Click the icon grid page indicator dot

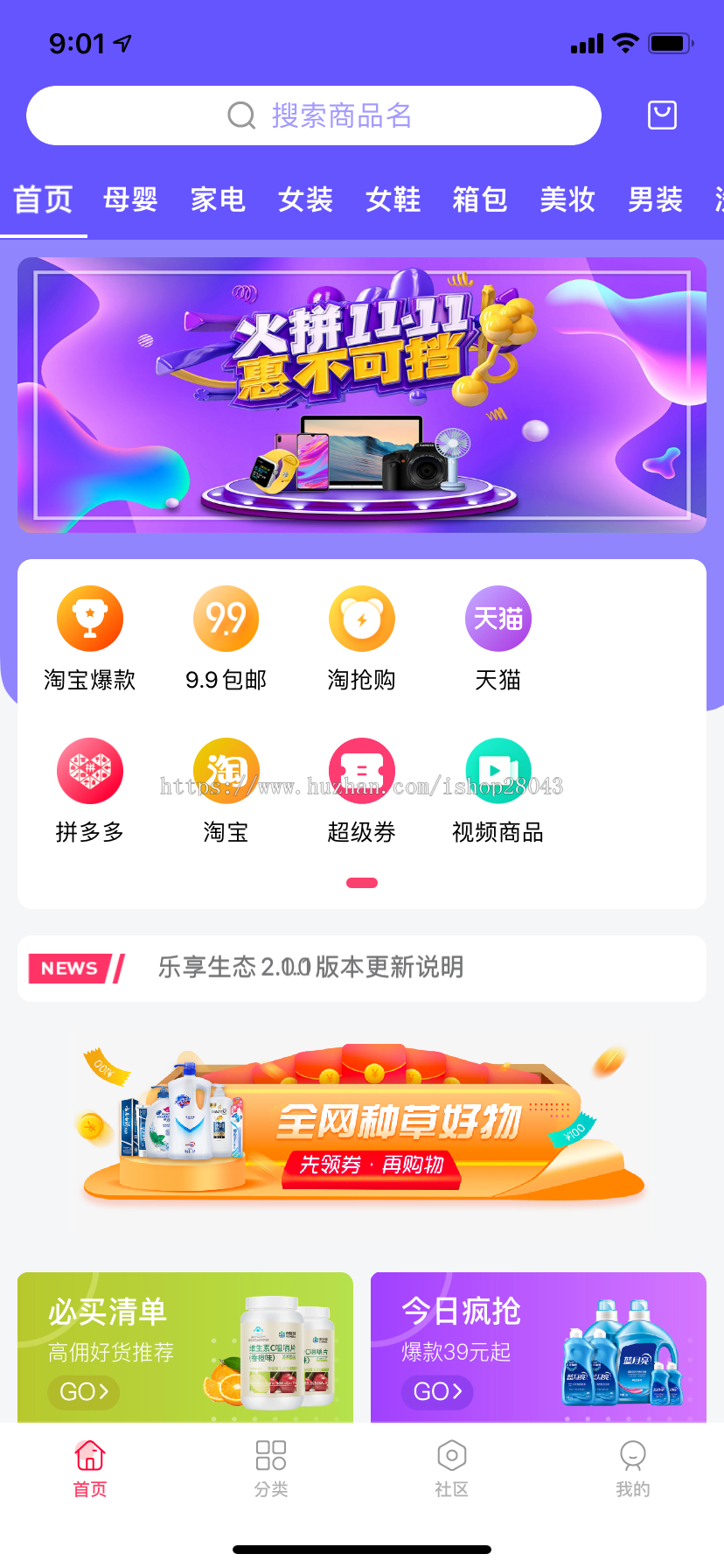click(x=362, y=883)
